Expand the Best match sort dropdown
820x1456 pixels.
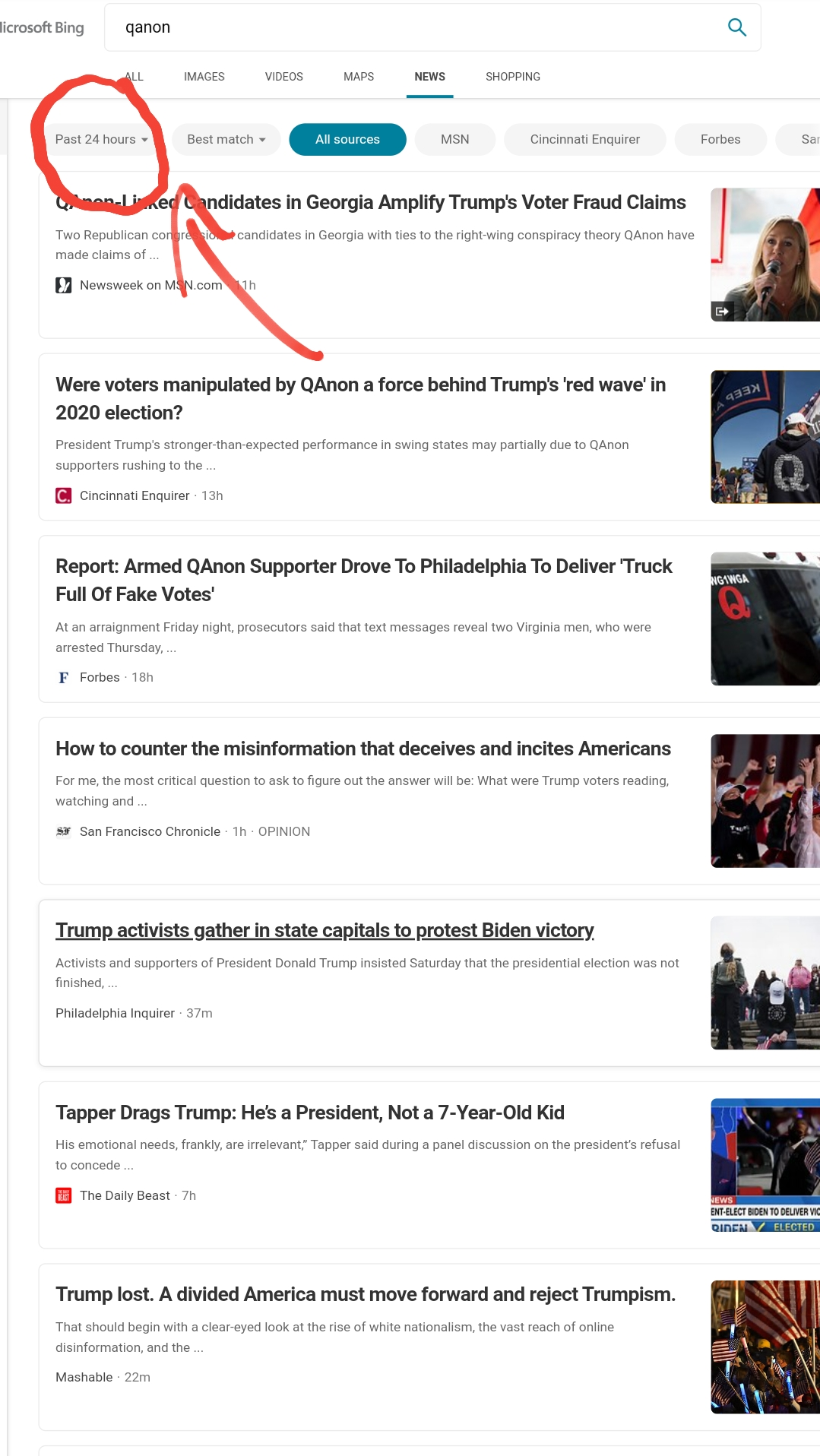[x=226, y=139]
